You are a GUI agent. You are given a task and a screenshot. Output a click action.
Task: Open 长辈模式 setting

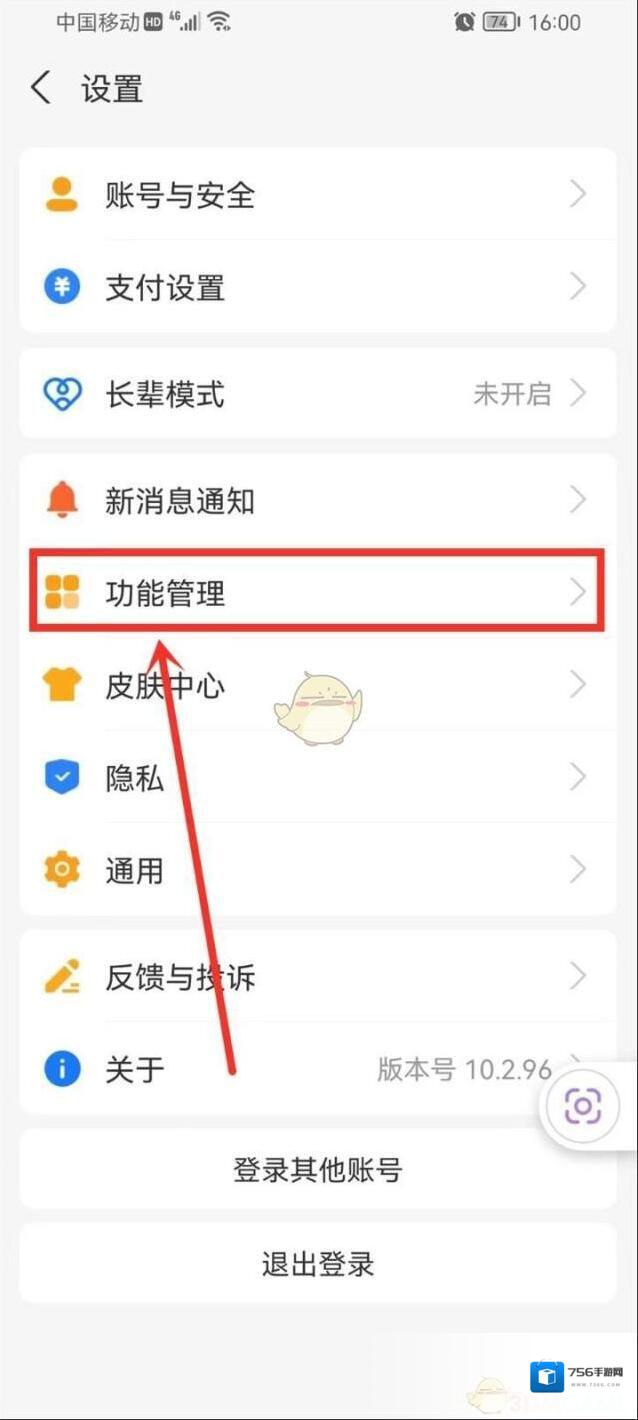[317, 394]
